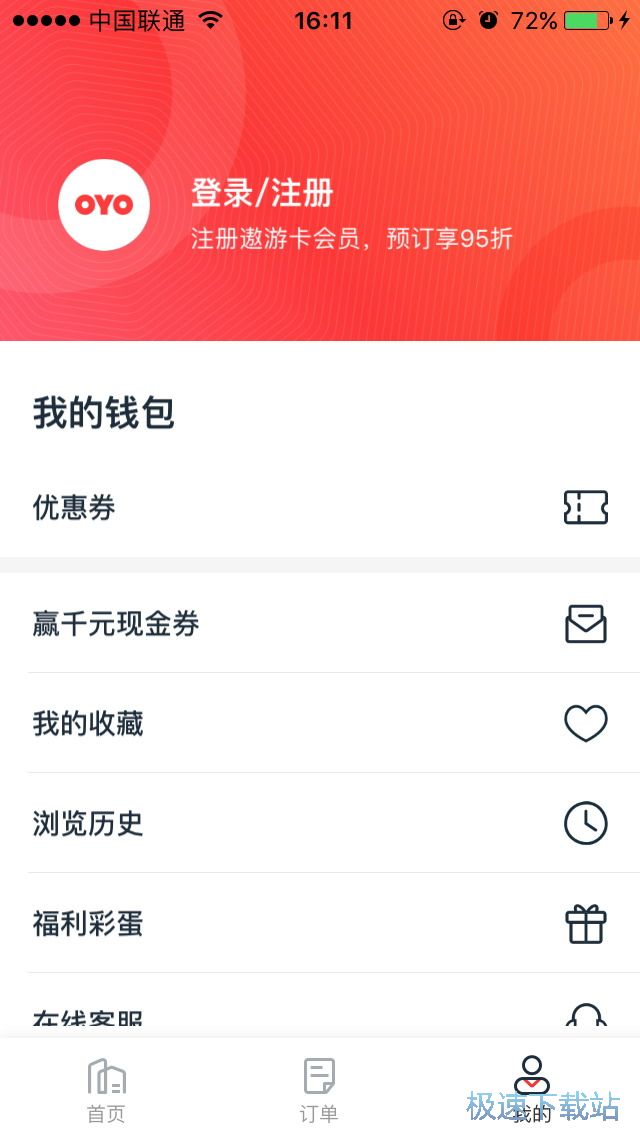The width and height of the screenshot is (640, 1136).
Task: Switch to the 订单 orders tab
Action: pyautogui.click(x=319, y=1090)
